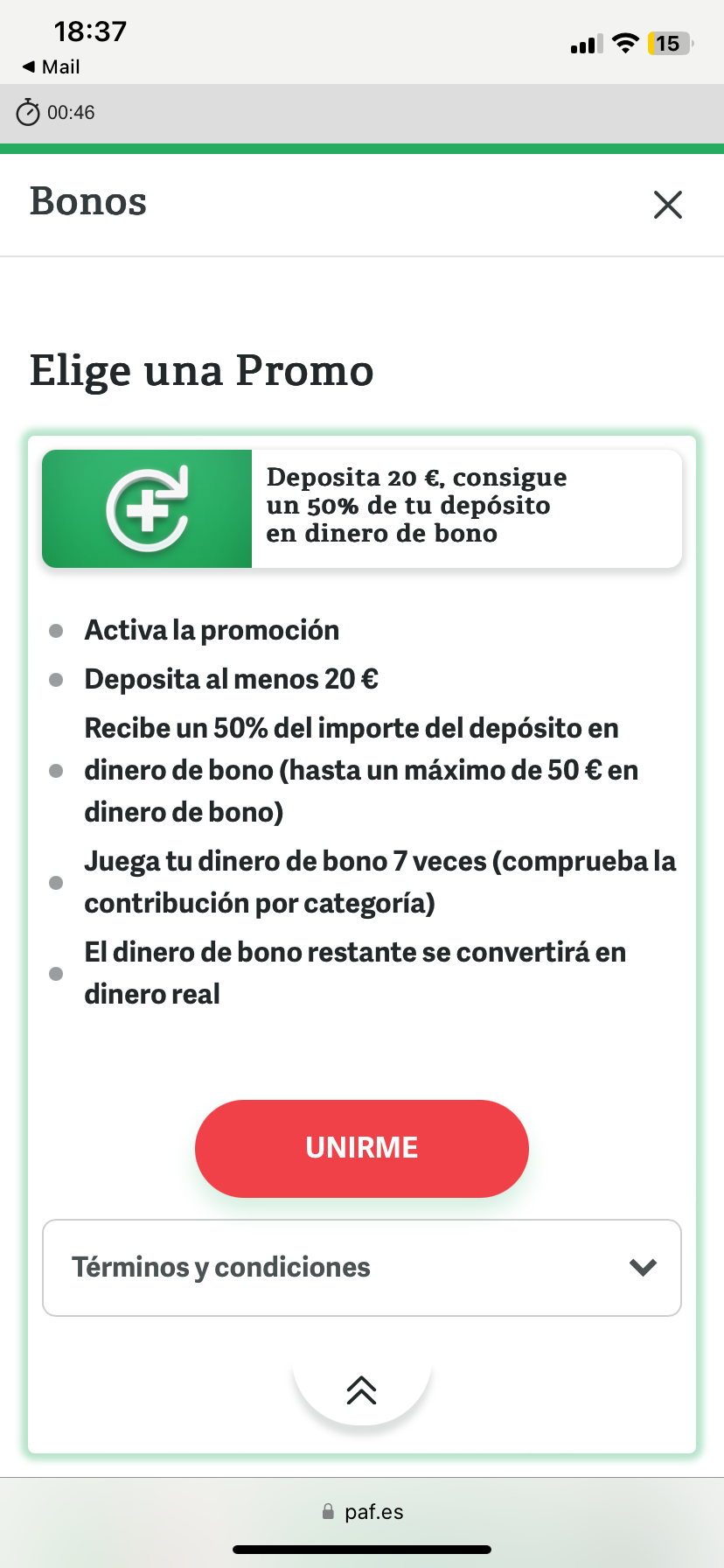Tap the paf.es address bar
The width and height of the screenshot is (724, 1568).
pyautogui.click(x=362, y=1512)
